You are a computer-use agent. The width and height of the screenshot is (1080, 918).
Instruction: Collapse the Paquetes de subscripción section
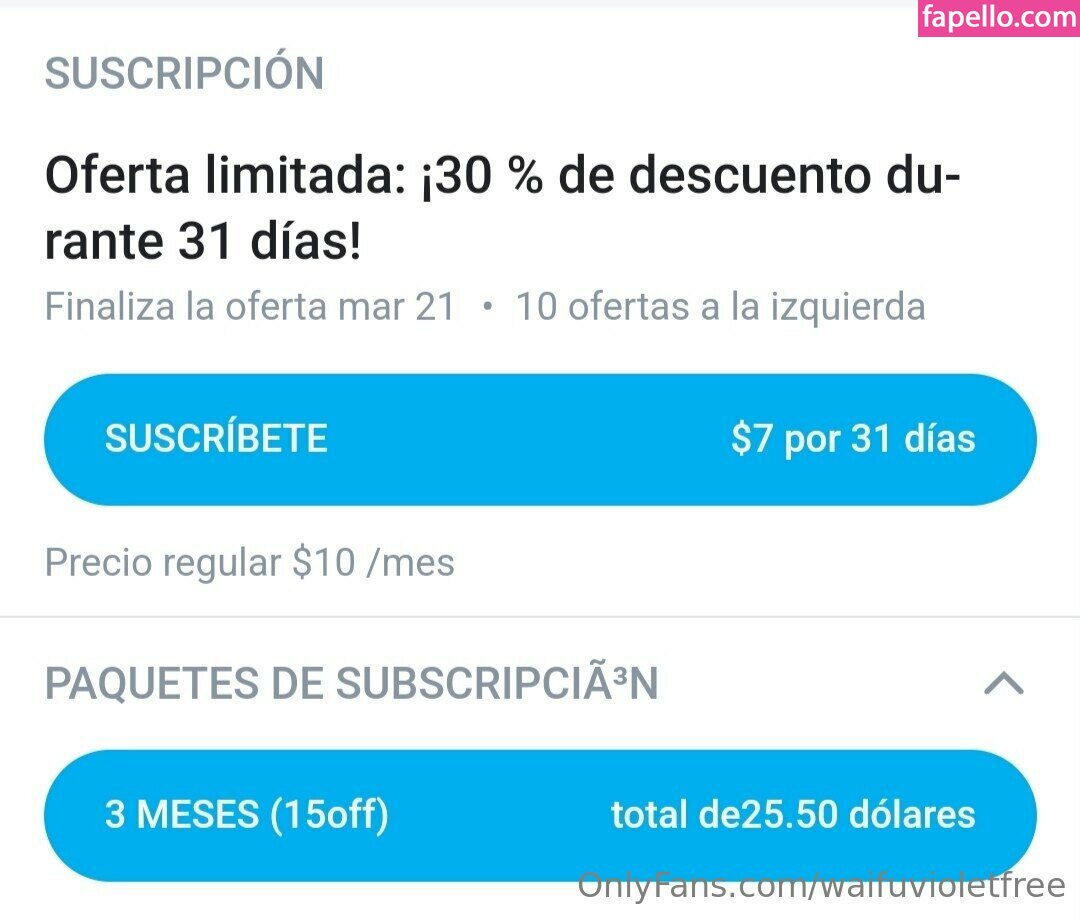pyautogui.click(x=1004, y=684)
